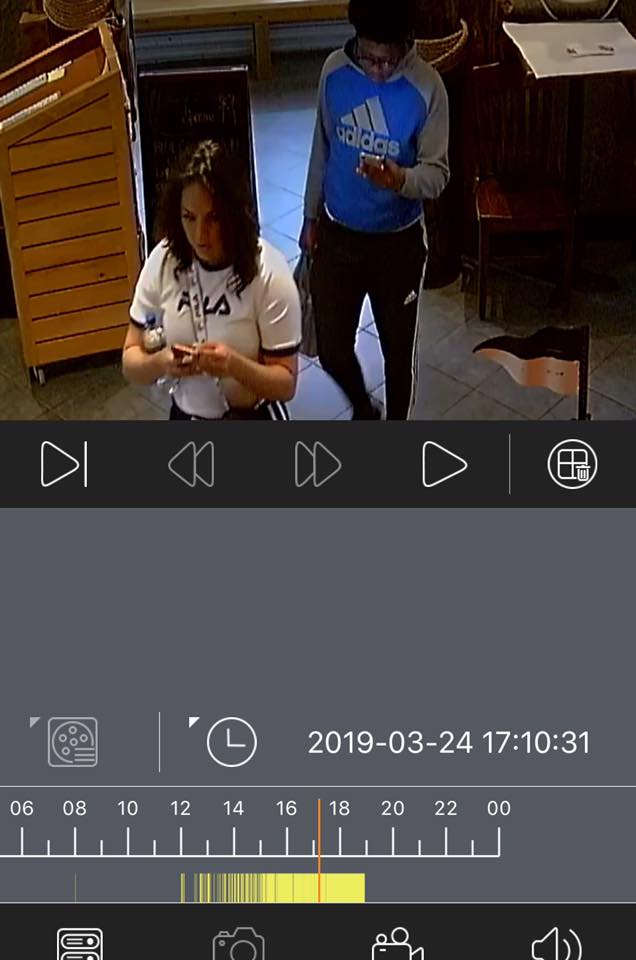Tap the rewind button
Image resolution: width=636 pixels, height=960 pixels.
(x=192, y=464)
